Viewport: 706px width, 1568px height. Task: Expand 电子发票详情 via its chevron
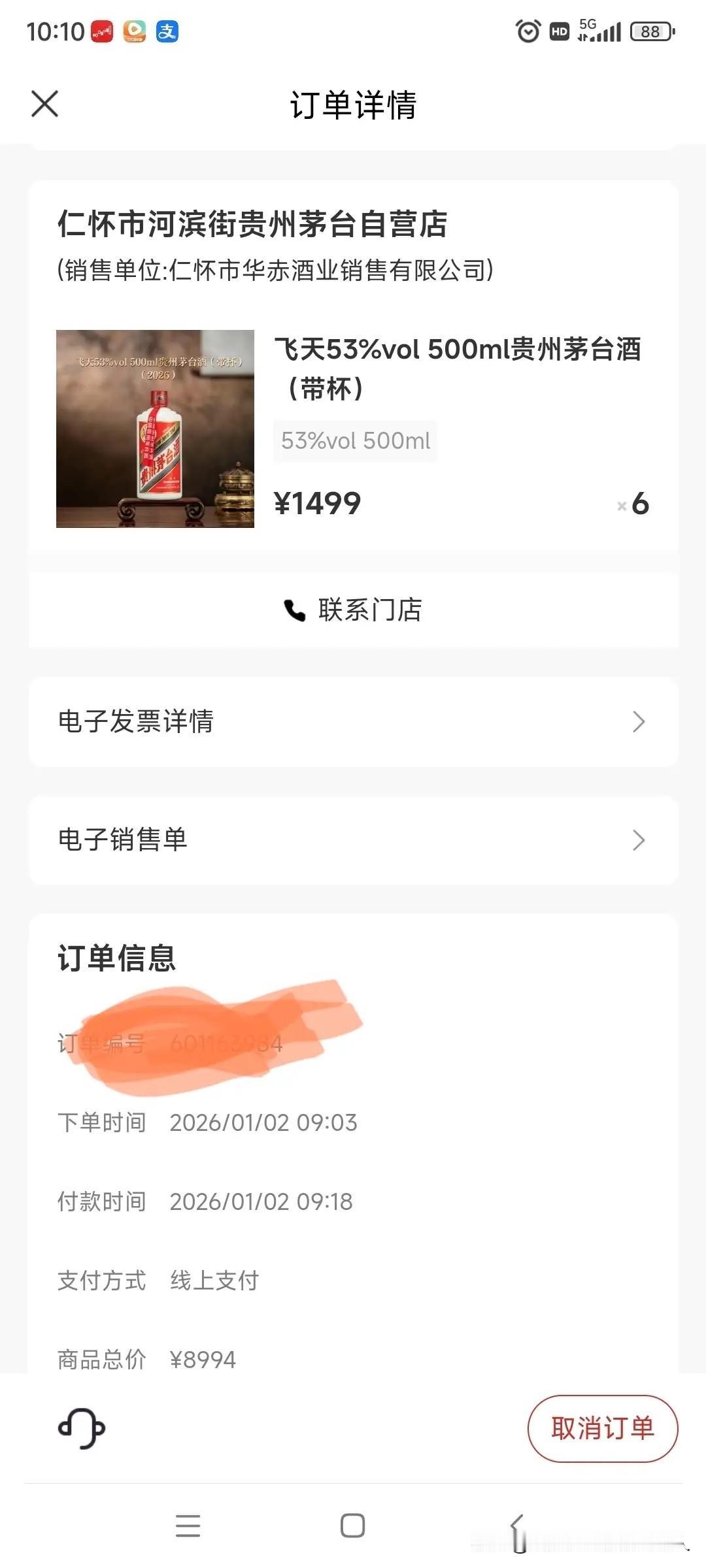tap(637, 722)
